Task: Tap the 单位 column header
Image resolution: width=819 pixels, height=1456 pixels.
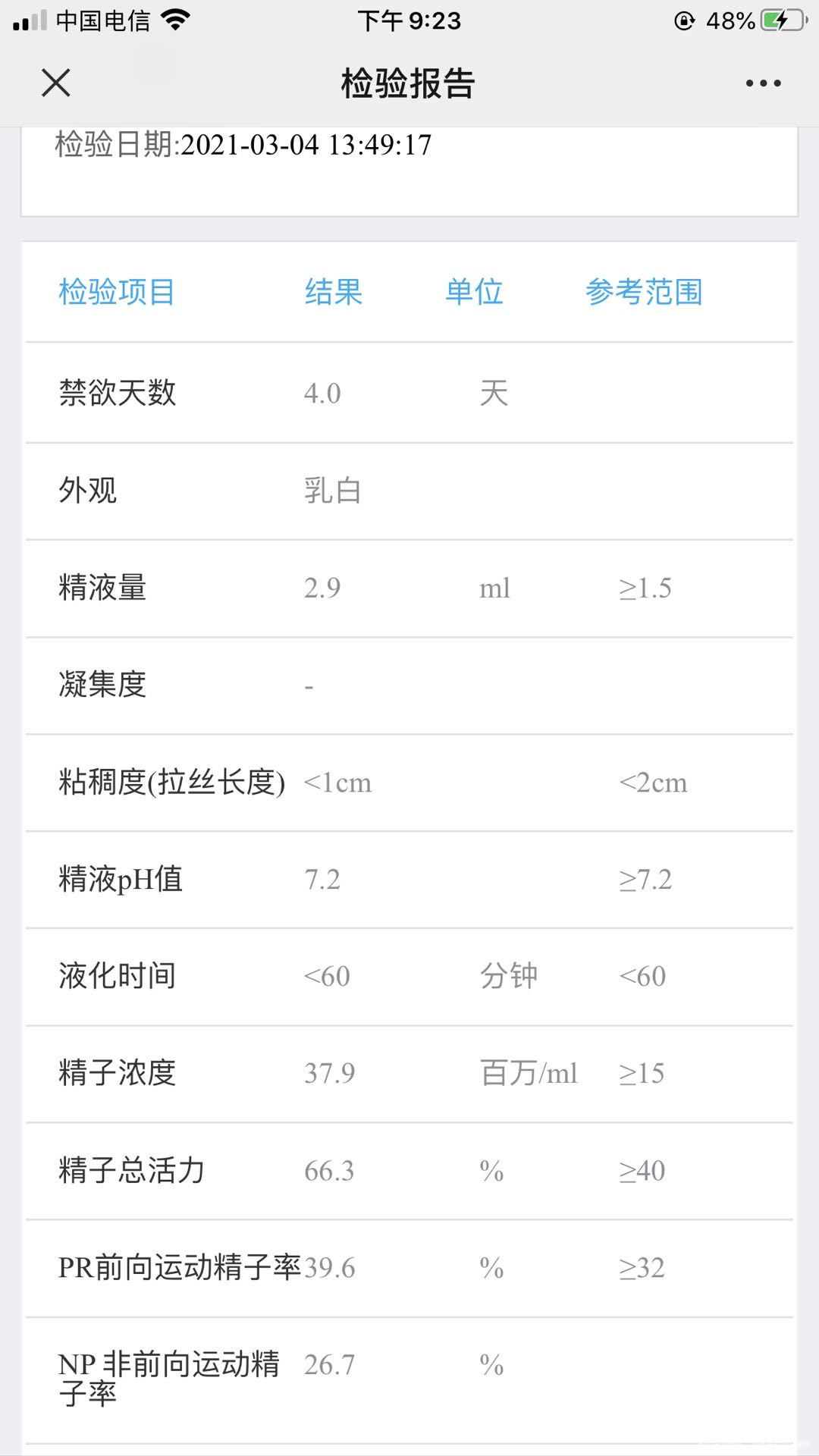Action: point(474,292)
